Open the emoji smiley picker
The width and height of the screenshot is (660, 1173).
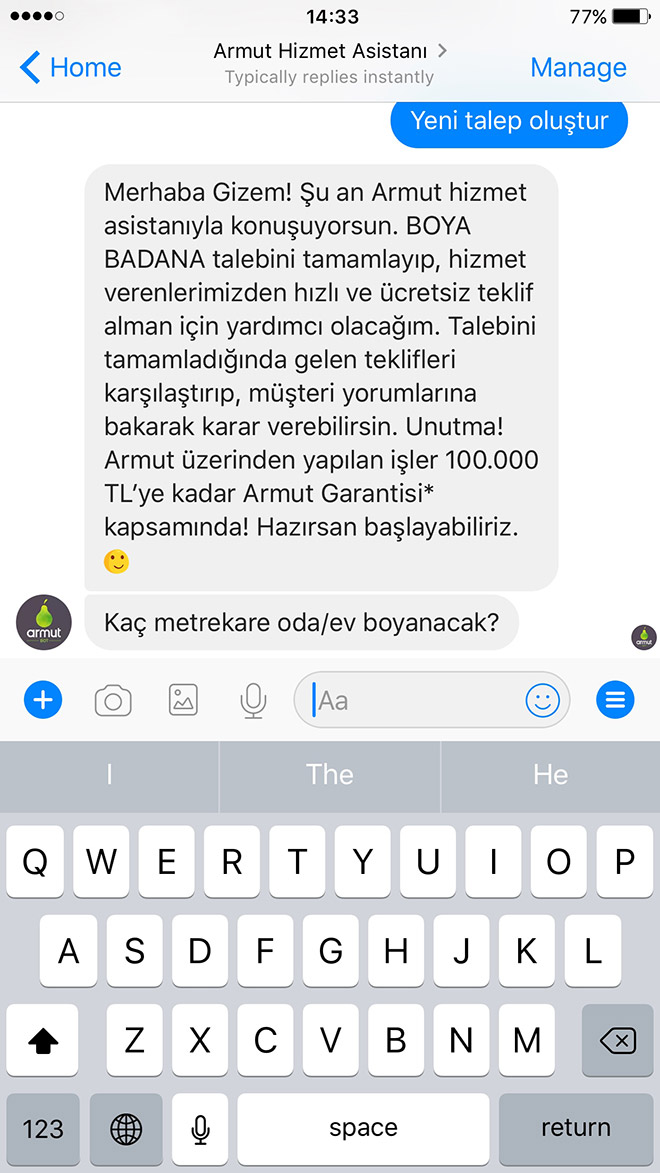point(543,701)
